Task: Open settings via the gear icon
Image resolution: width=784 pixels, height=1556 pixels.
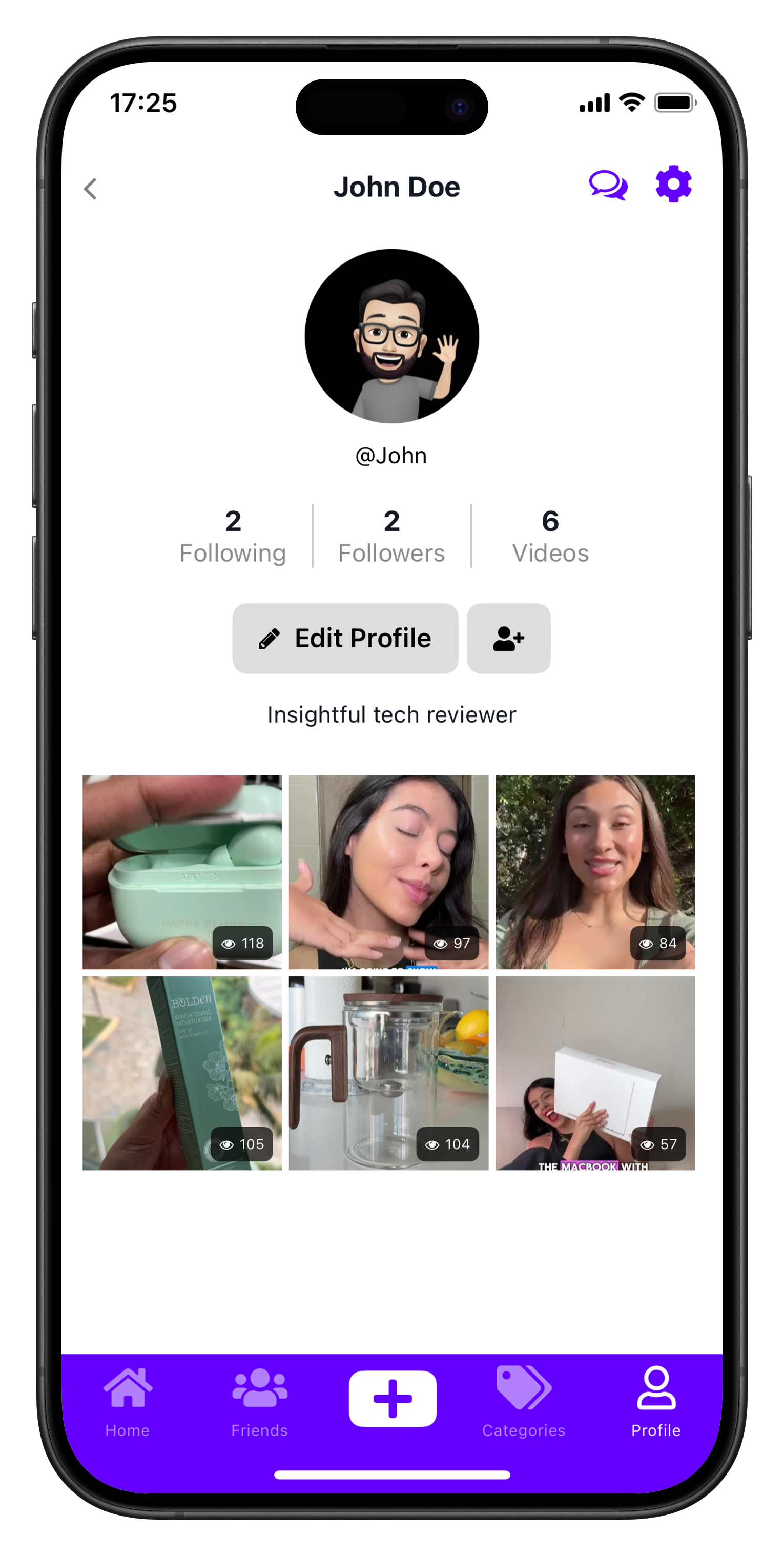Action: pos(673,184)
